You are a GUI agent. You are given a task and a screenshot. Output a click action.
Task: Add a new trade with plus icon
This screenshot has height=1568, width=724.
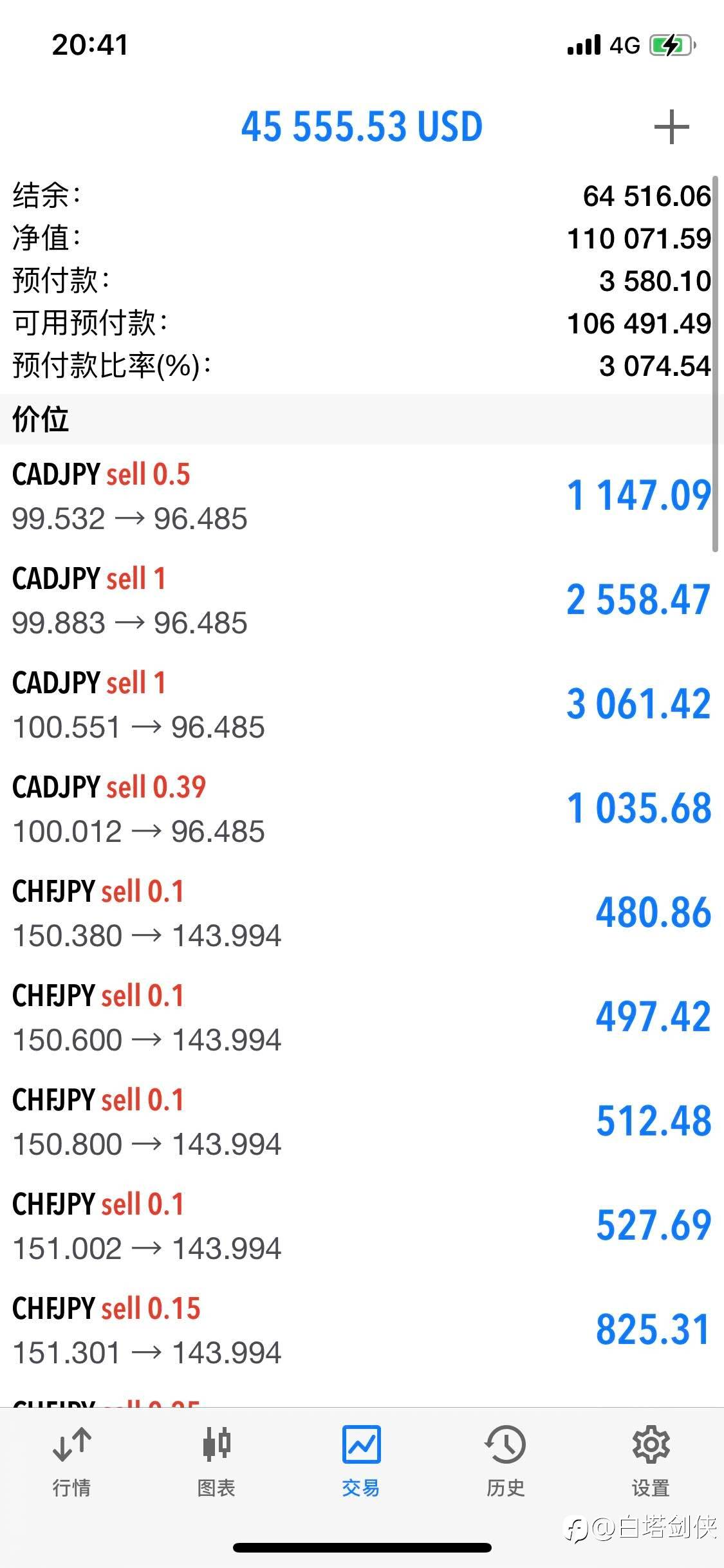(x=671, y=127)
